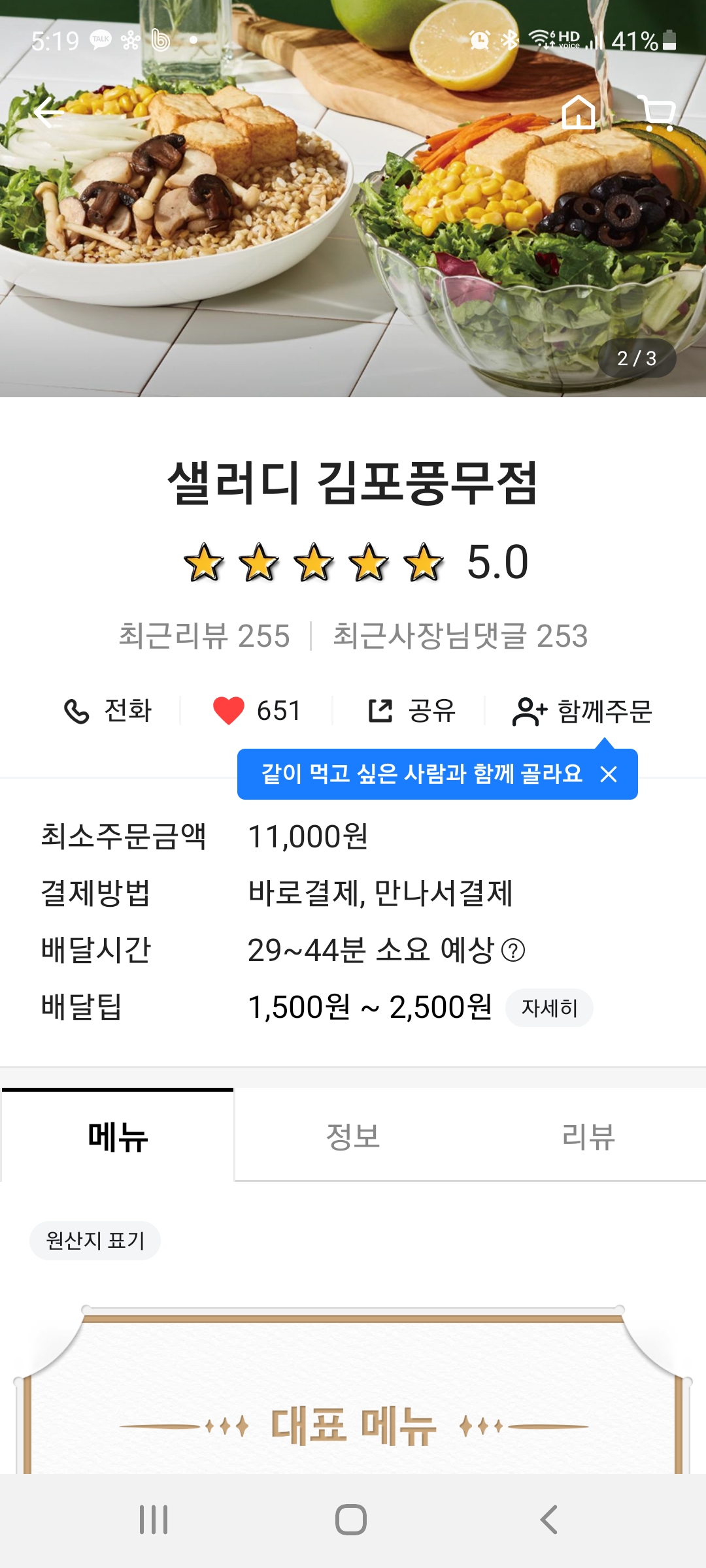Screen dimensions: 706x1568
Task: Start a group order with 함께주문
Action: click(x=582, y=711)
